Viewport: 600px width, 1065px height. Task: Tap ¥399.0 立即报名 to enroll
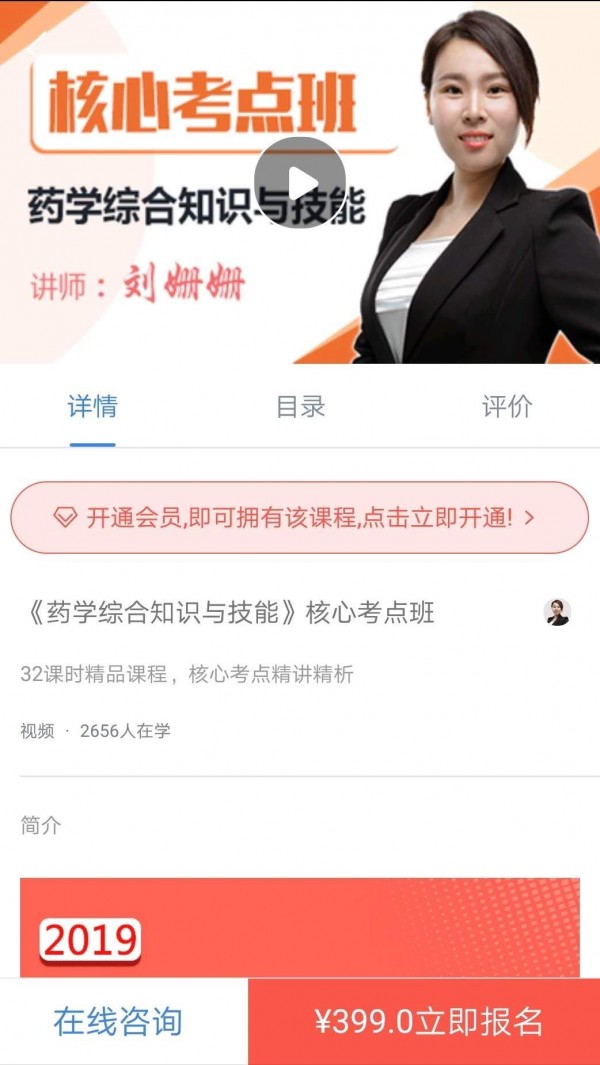(x=428, y=1021)
